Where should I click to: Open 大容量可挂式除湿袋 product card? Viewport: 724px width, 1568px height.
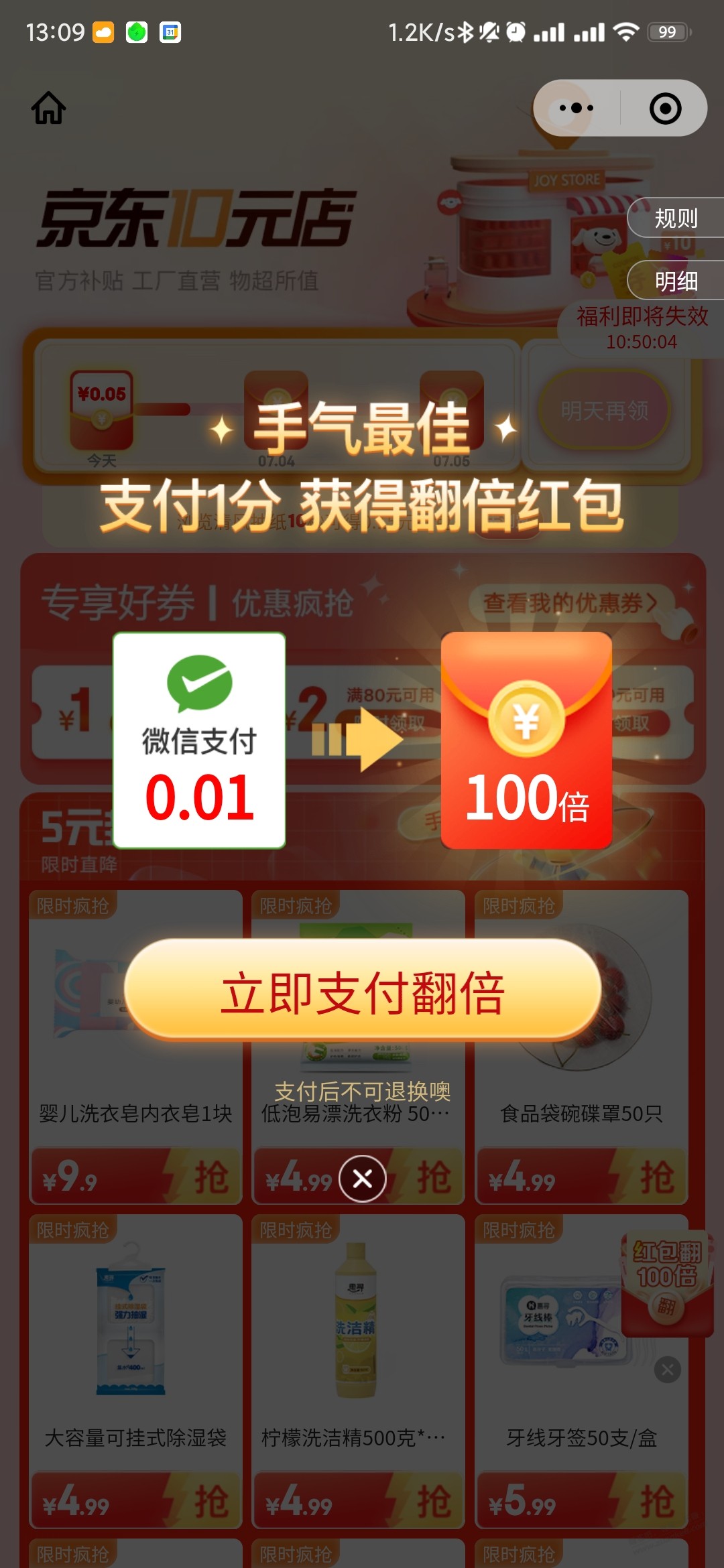coord(135,1372)
